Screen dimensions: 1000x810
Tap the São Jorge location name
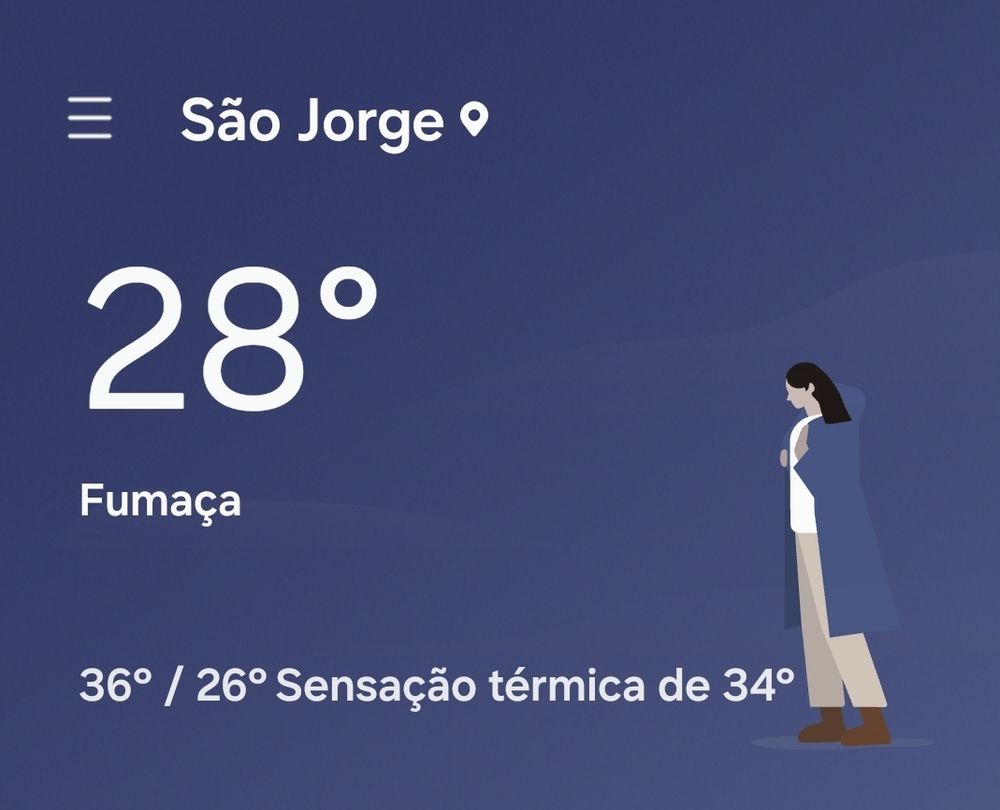point(312,121)
